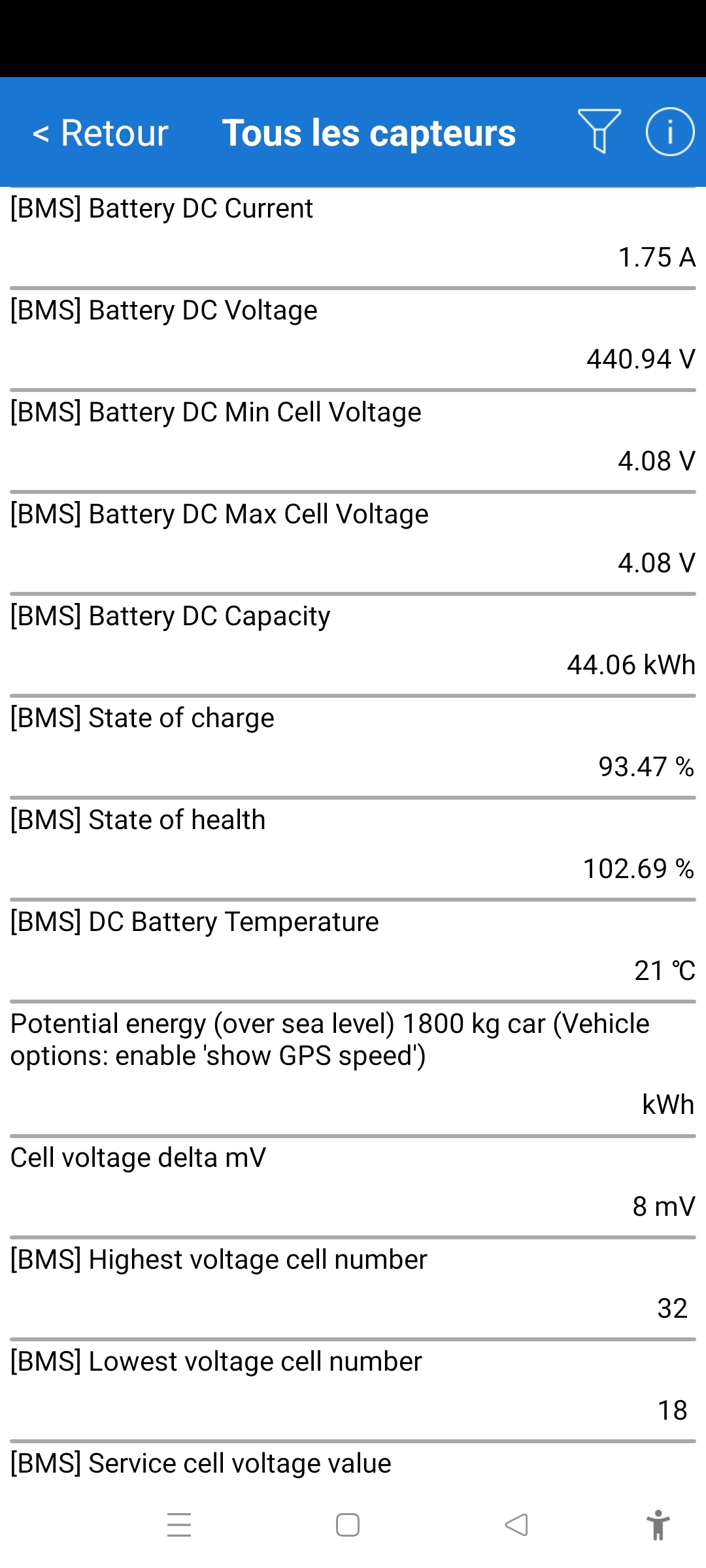The image size is (706, 1568).
Task: Open the info icon in the header
Action: 669,132
